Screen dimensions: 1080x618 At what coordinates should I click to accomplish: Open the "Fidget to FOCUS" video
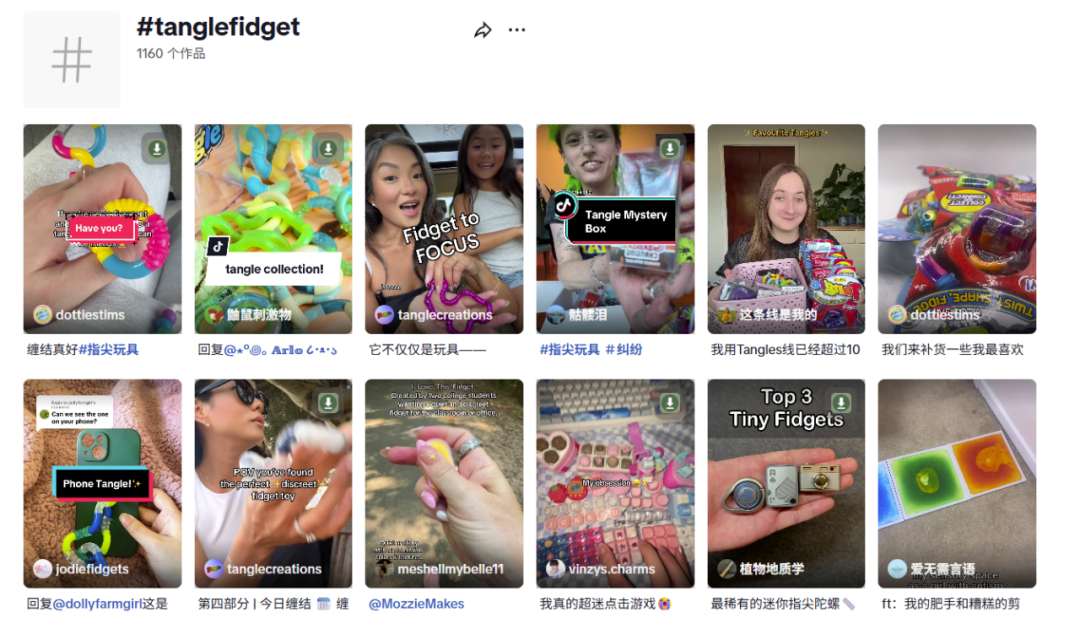tap(444, 228)
